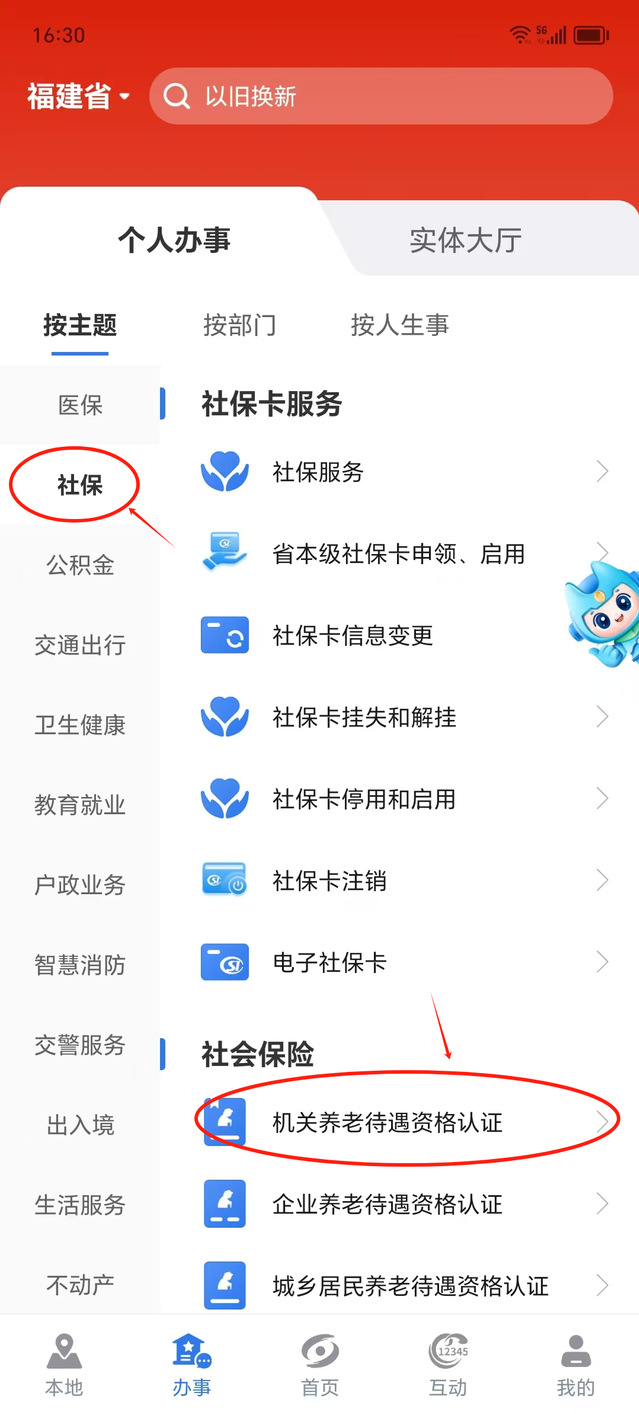Tap the search box showing 以旧换新
The width and height of the screenshot is (639, 1414).
click(380, 97)
